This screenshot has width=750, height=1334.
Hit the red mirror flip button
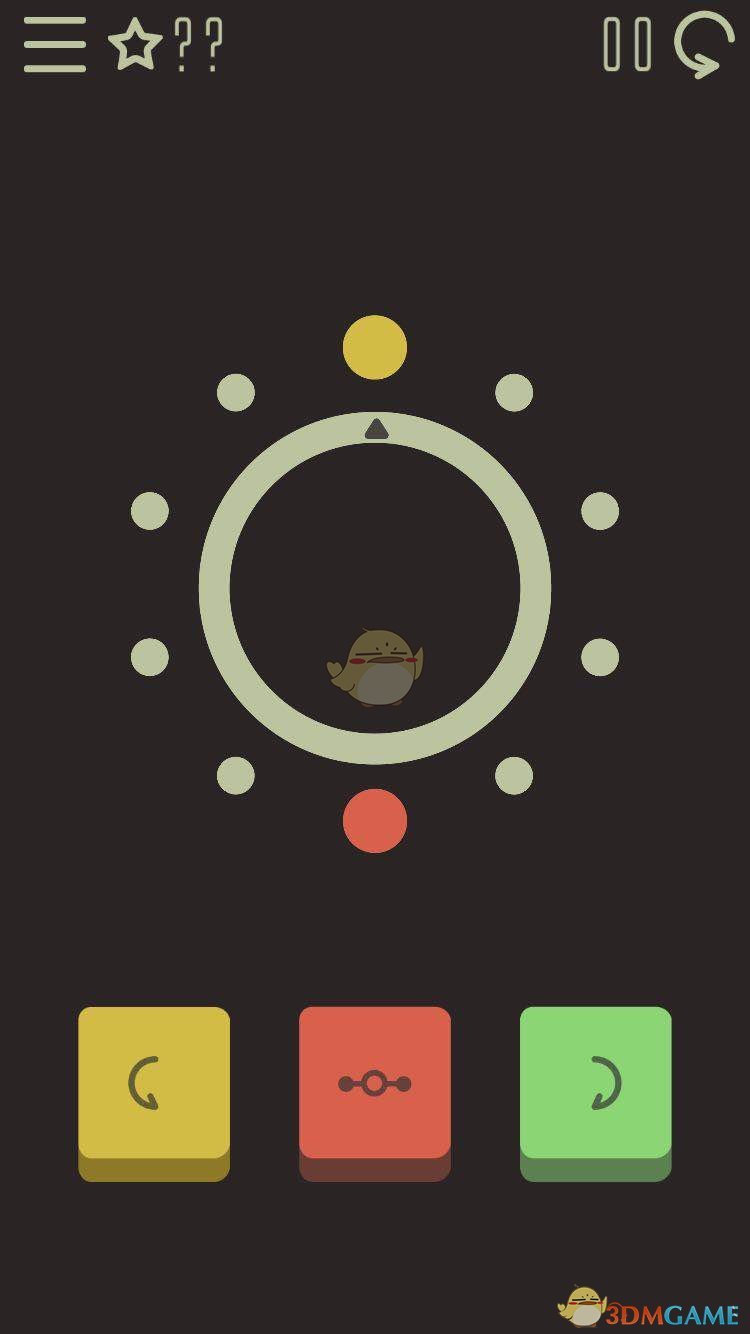click(375, 1084)
